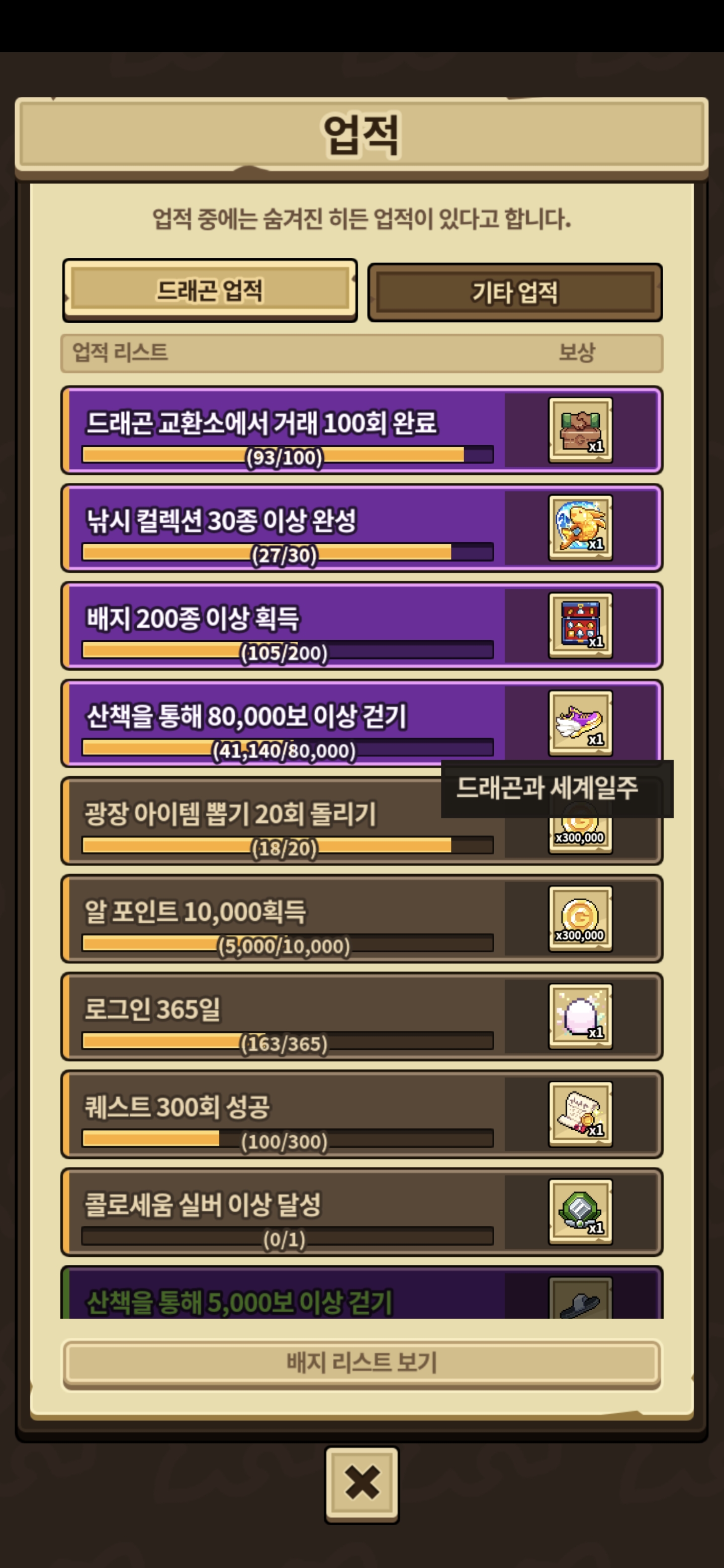Switch to the 기타 업적 tab
This screenshot has width=724, height=1568.
515,292
